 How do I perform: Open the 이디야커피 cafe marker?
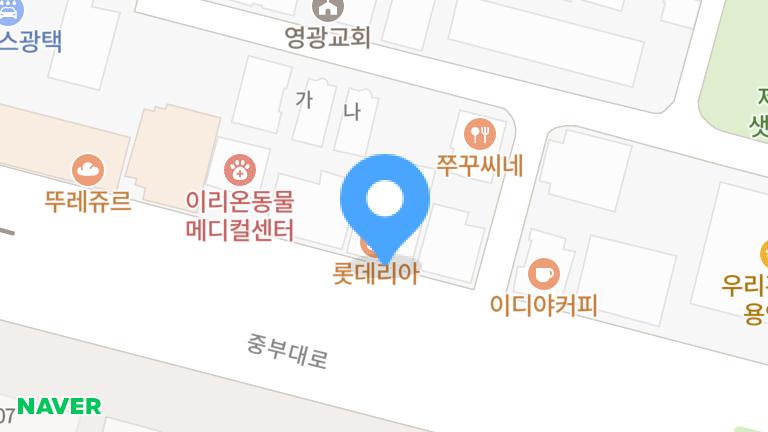[x=544, y=272]
